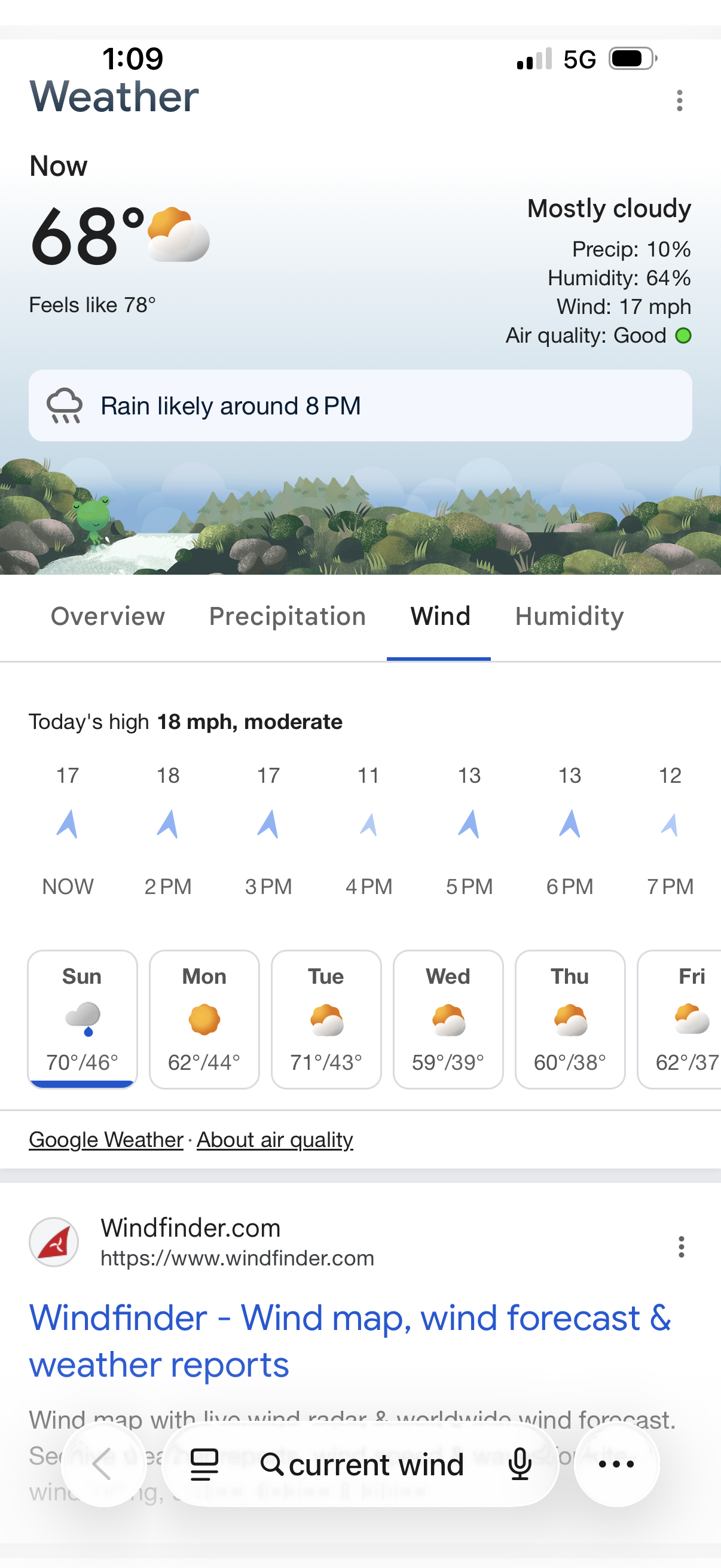Viewport: 721px width, 1568px height.
Task: Switch to the Humidity tab
Action: pos(569,617)
